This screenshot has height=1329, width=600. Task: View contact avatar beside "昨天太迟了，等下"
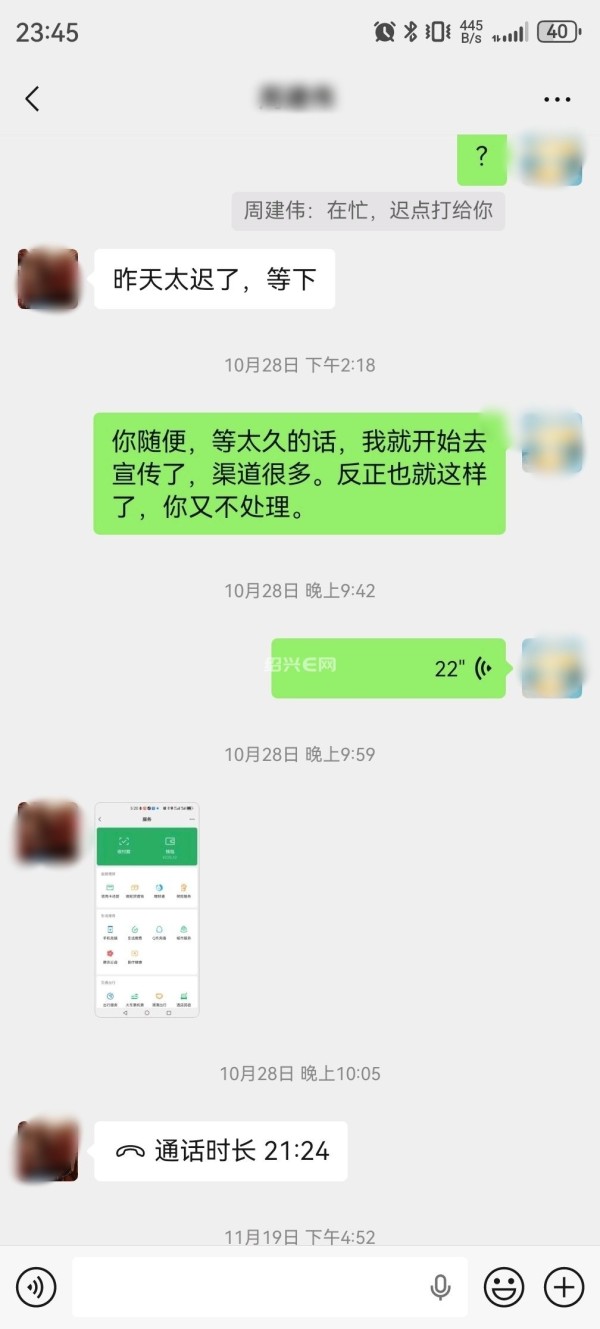click(48, 279)
